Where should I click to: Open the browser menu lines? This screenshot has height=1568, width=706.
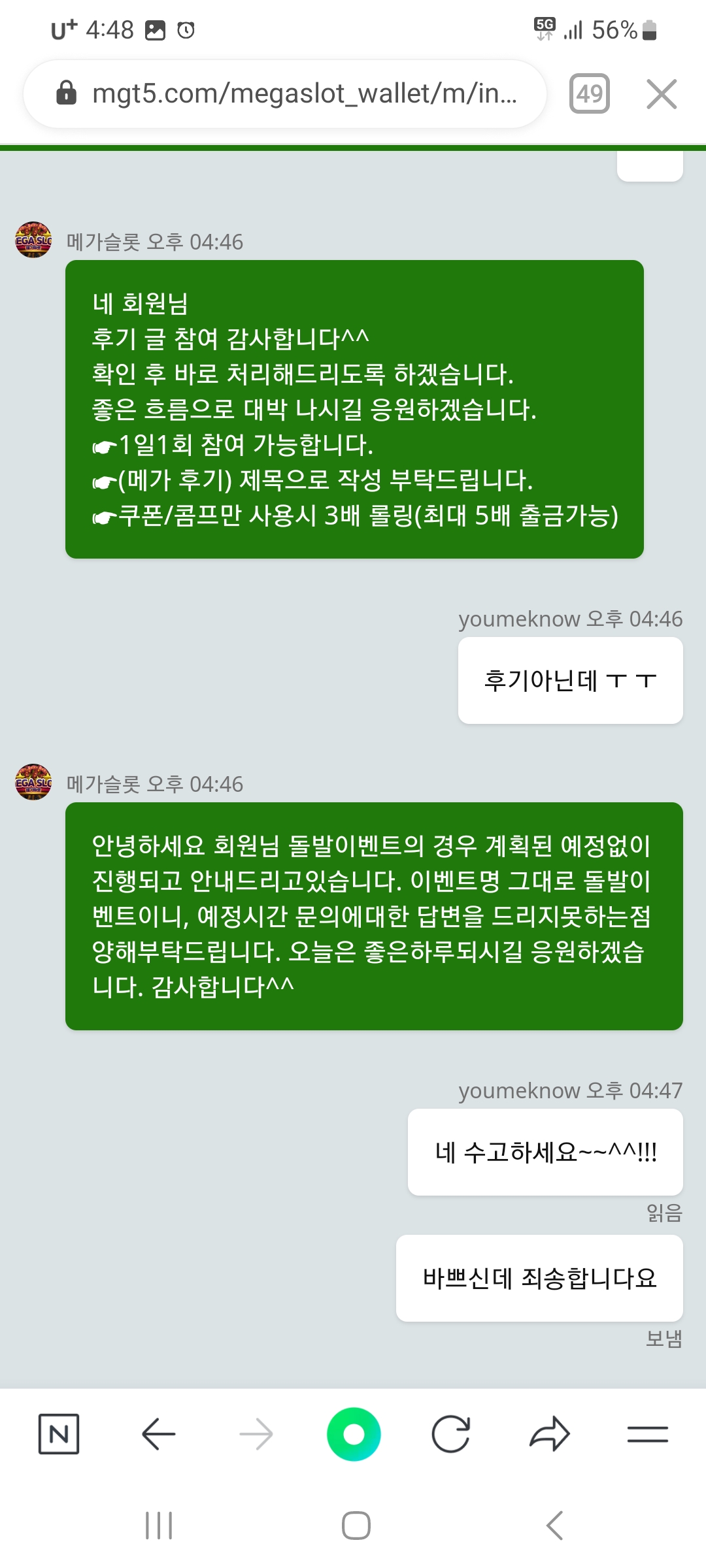pos(648,1434)
